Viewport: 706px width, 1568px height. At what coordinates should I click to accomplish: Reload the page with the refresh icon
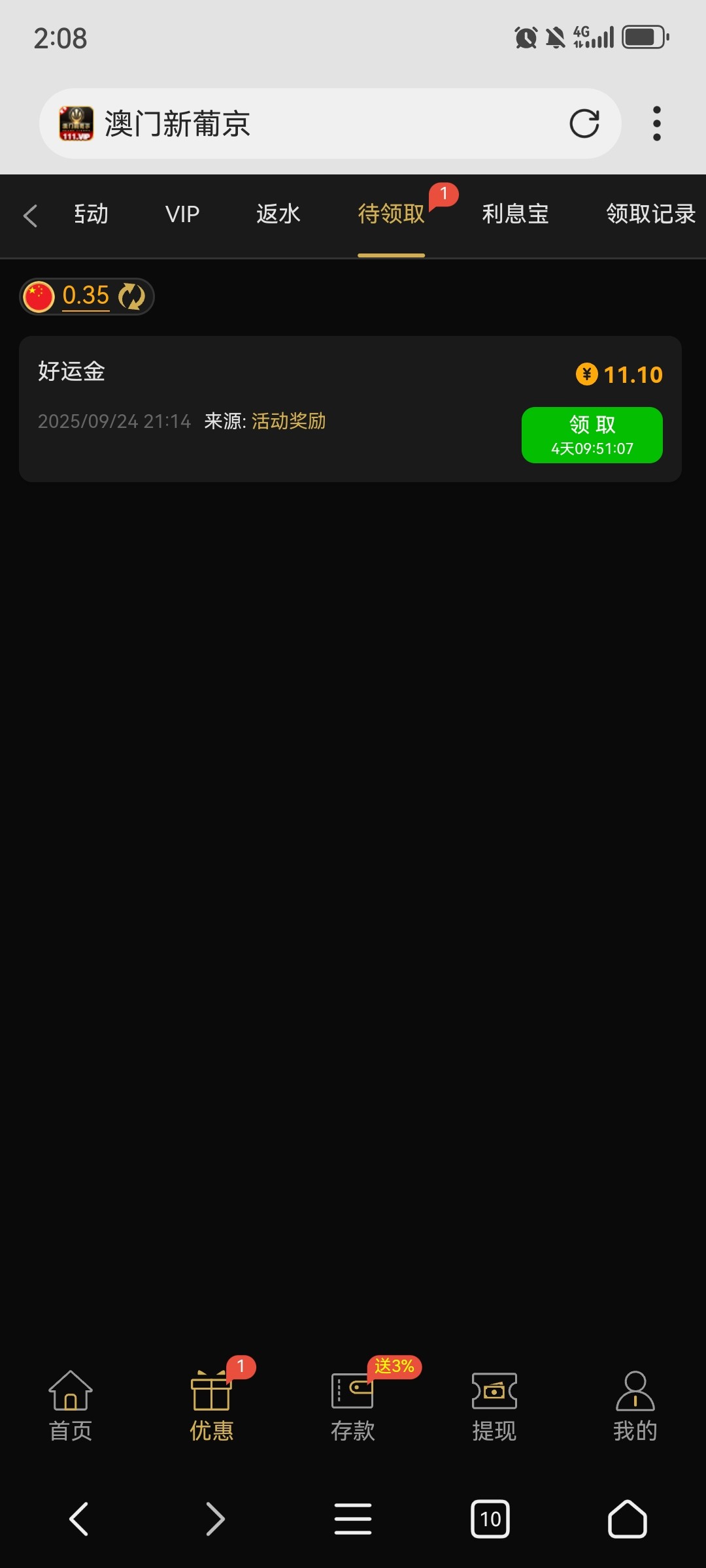click(584, 123)
